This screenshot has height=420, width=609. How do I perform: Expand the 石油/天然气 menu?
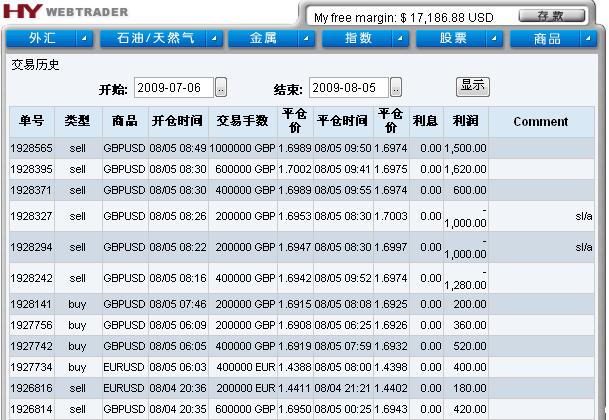(156, 39)
